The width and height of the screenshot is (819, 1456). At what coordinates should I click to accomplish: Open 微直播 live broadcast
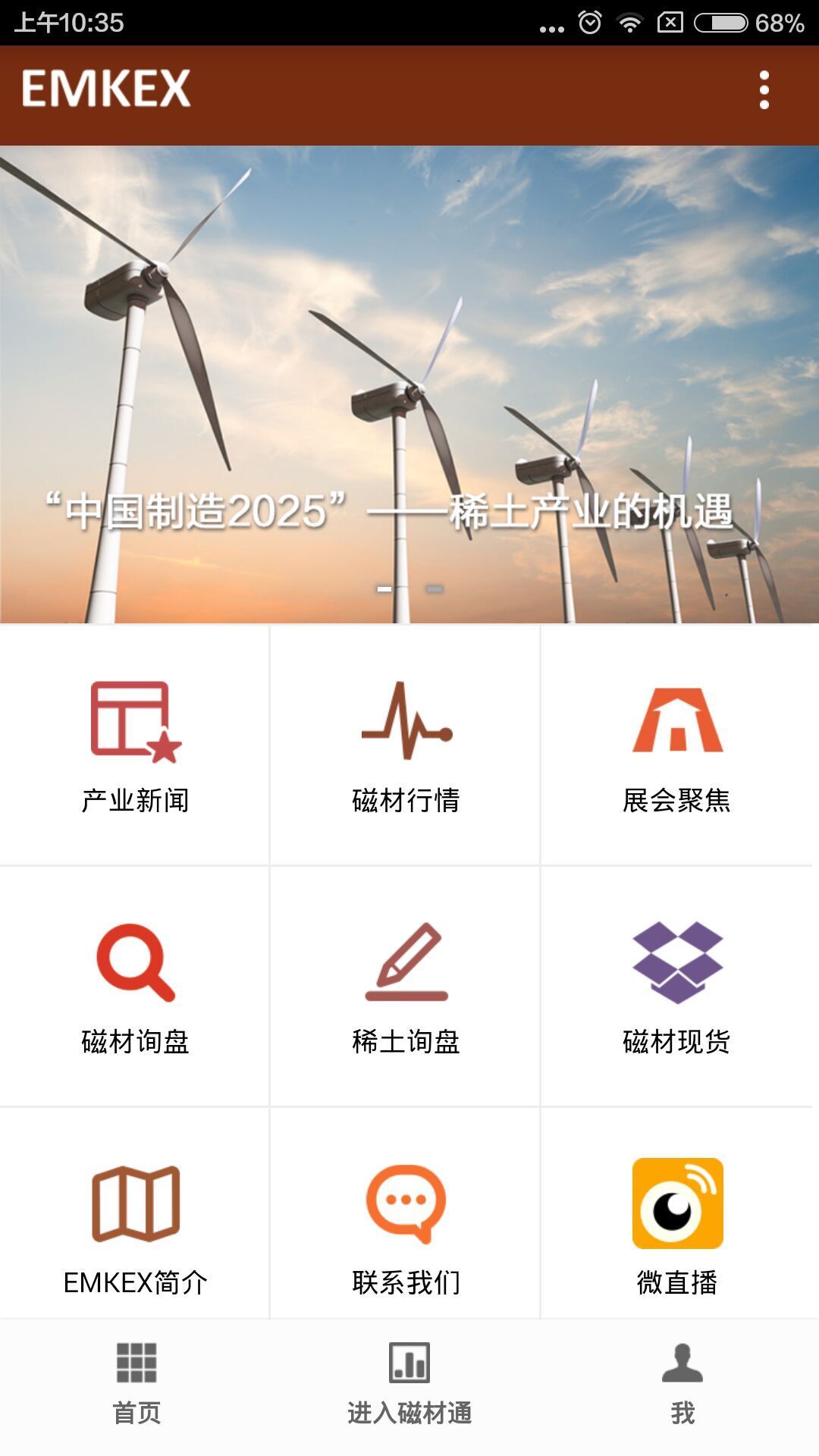pyautogui.click(x=676, y=1213)
